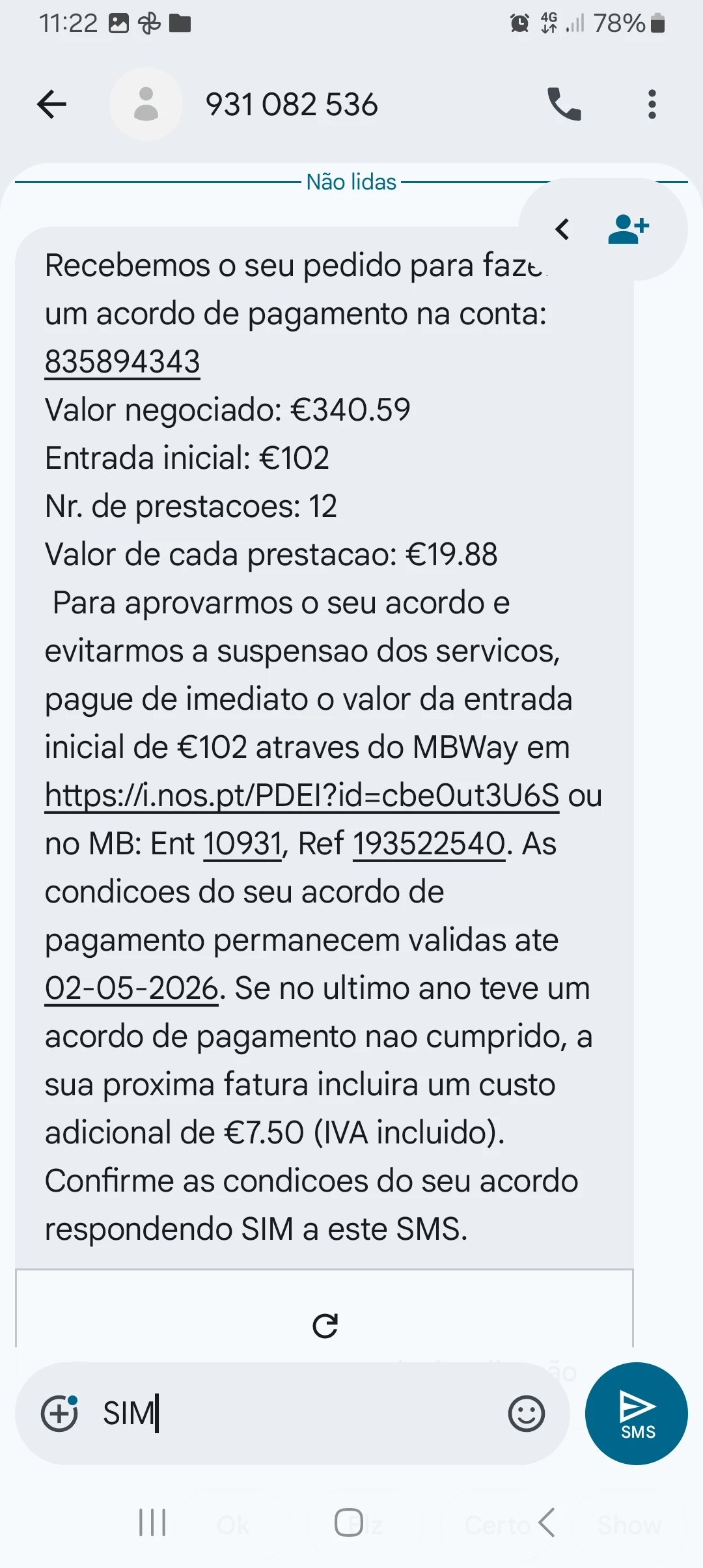Open the three-dot overflow menu
Screen dimensions: 703x1568
coord(652,104)
